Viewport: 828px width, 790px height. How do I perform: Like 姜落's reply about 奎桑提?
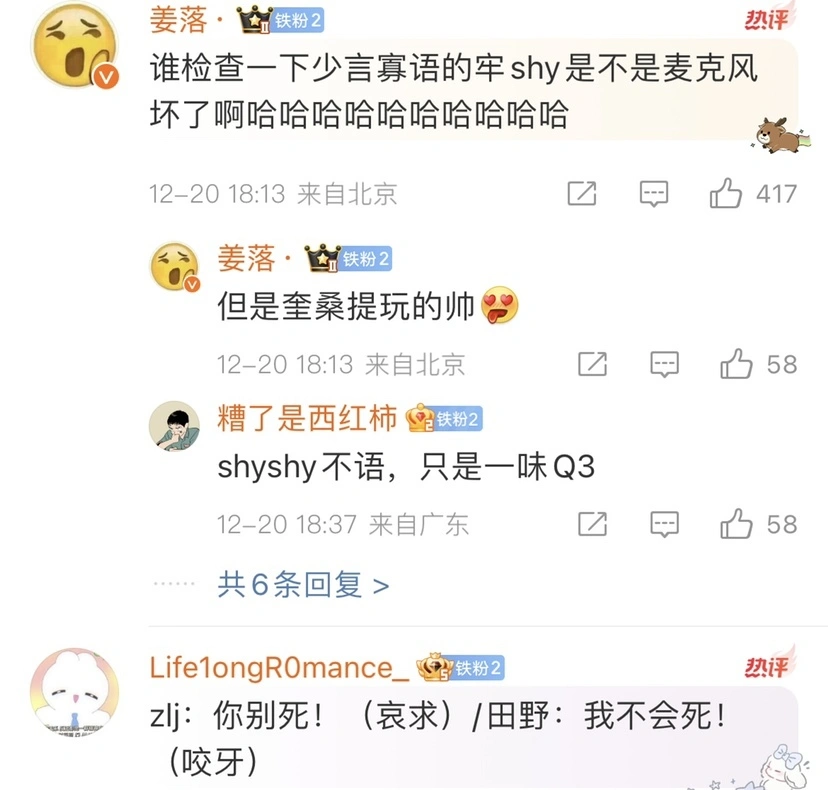pos(737,364)
